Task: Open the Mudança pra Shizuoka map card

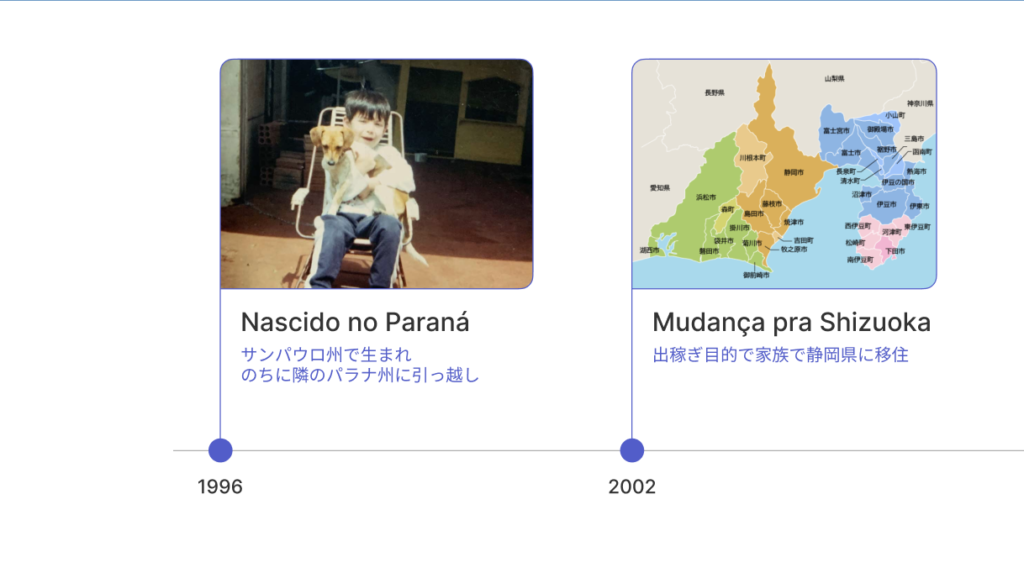Action: pyautogui.click(x=784, y=174)
